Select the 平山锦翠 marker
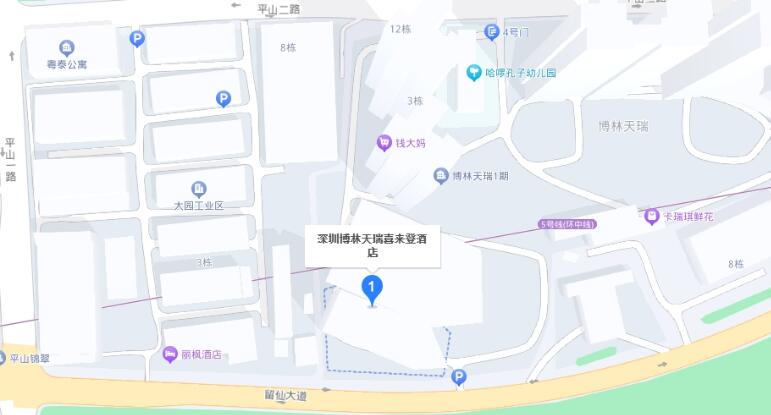 coord(4,357)
